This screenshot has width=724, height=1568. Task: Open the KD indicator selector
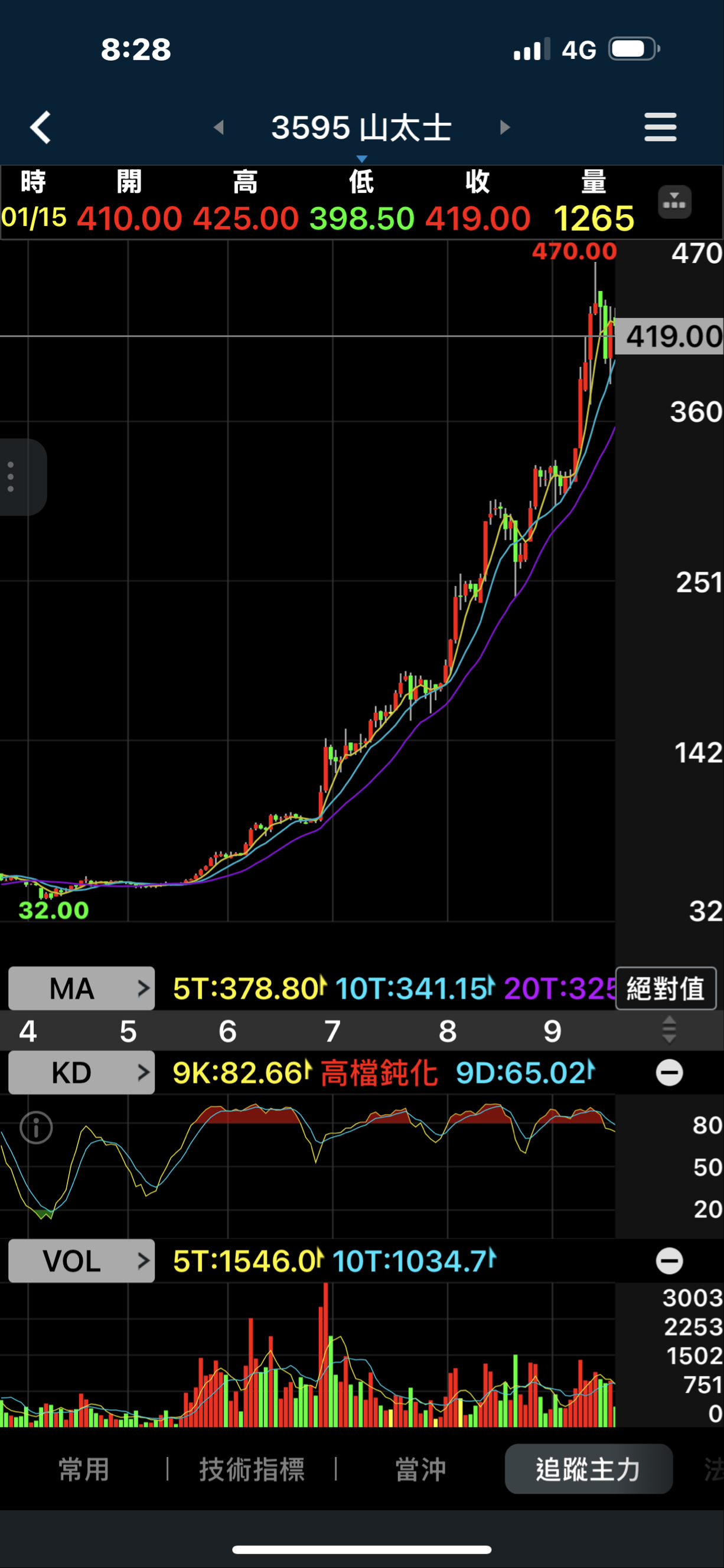[81, 1072]
